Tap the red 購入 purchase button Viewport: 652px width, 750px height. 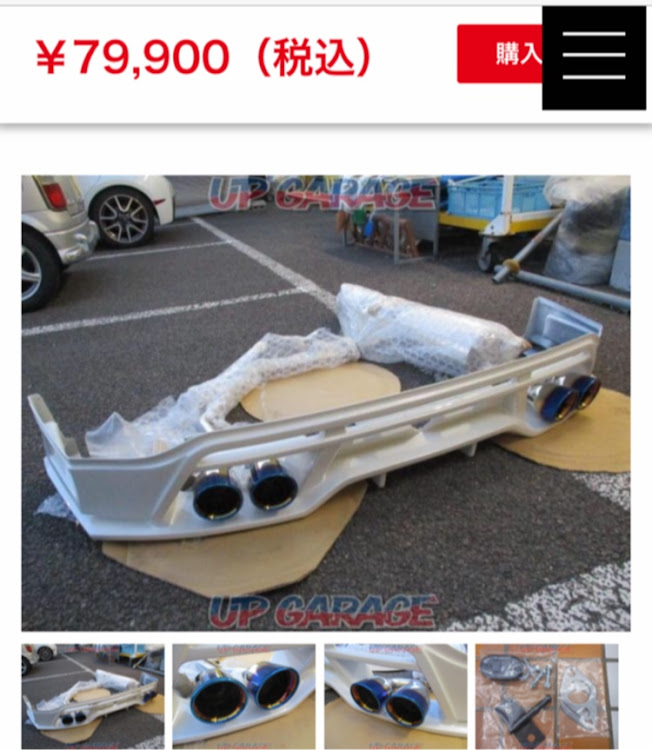(500, 54)
